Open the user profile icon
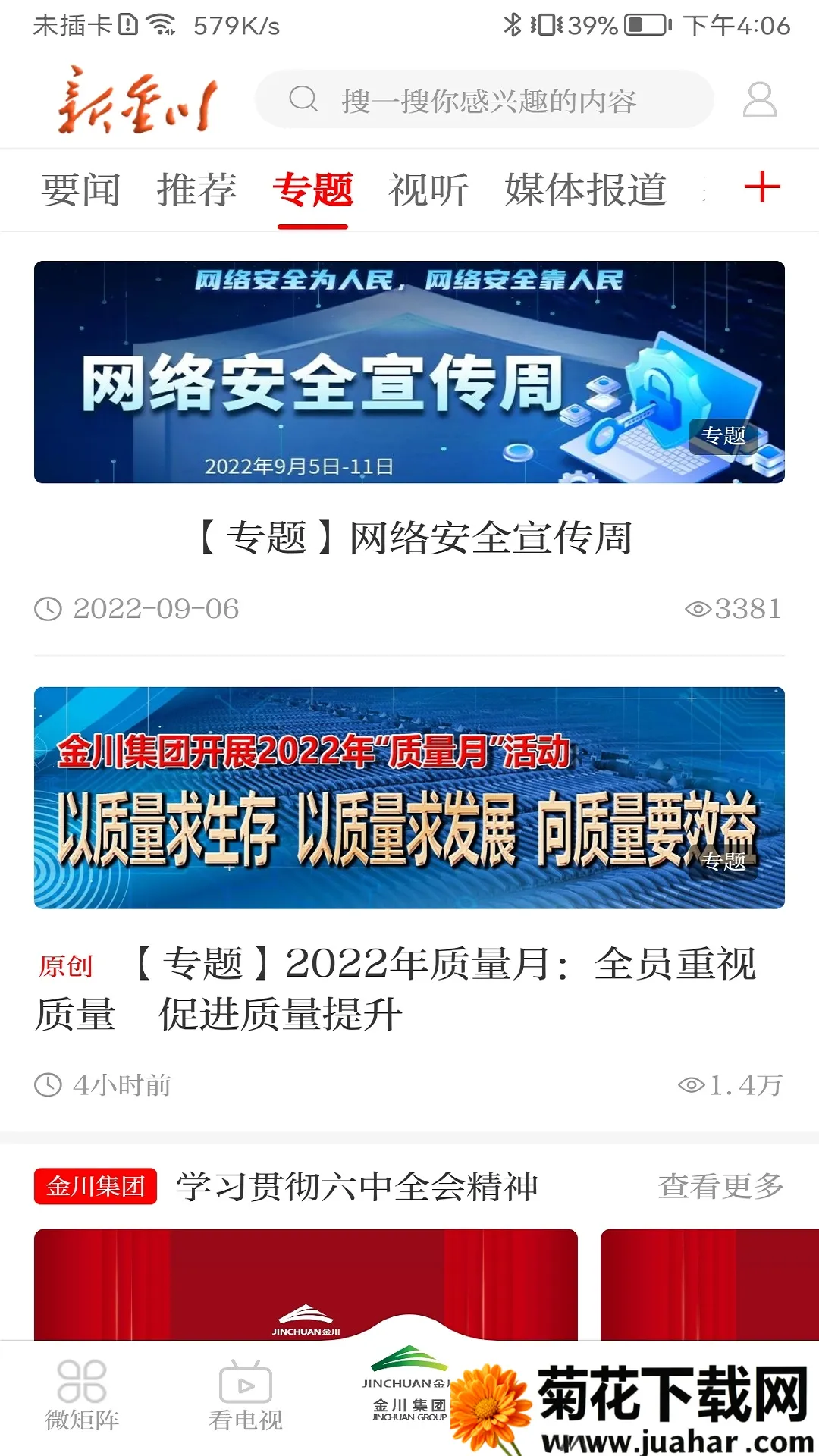Viewport: 819px width, 1456px height. [758, 99]
